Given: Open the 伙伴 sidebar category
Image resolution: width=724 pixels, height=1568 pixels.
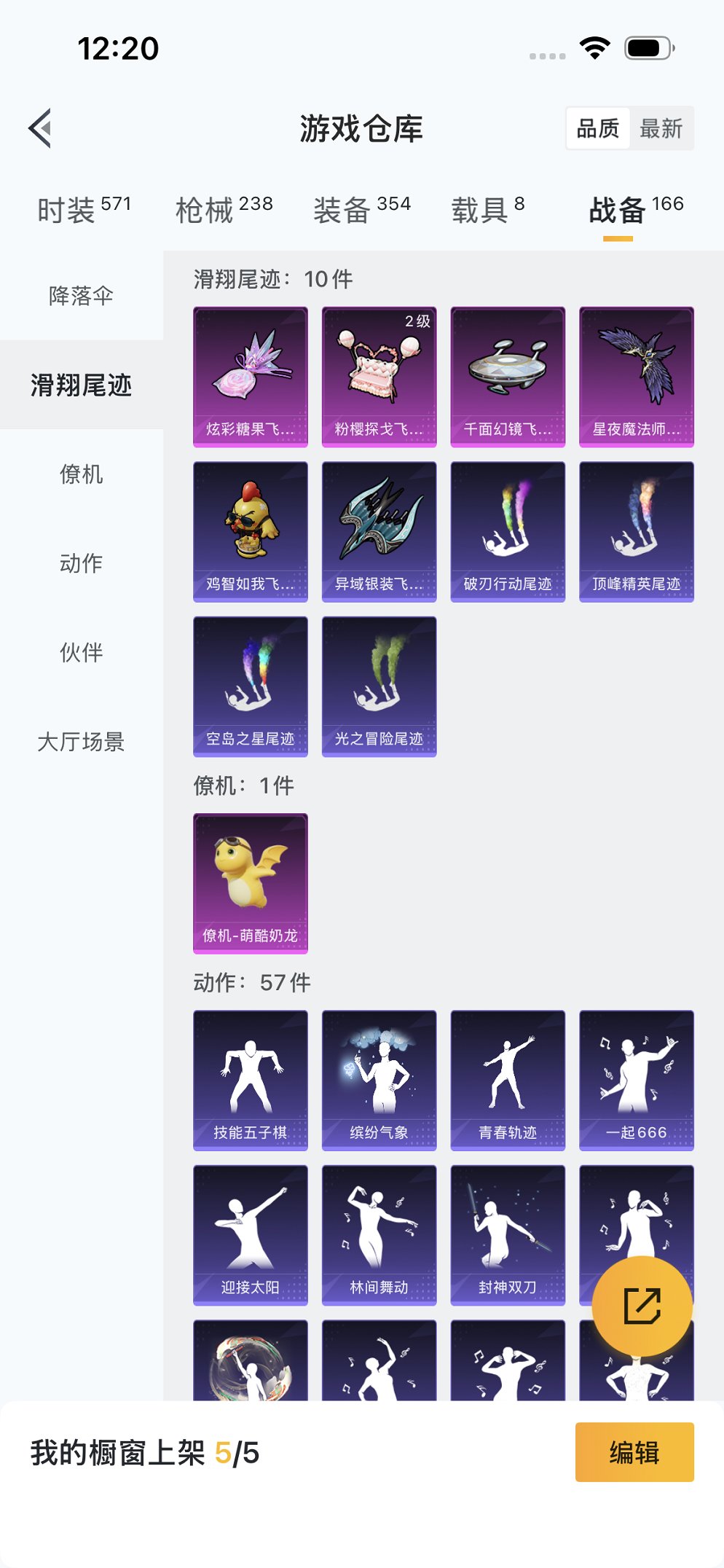Looking at the screenshot, I should click(x=81, y=654).
